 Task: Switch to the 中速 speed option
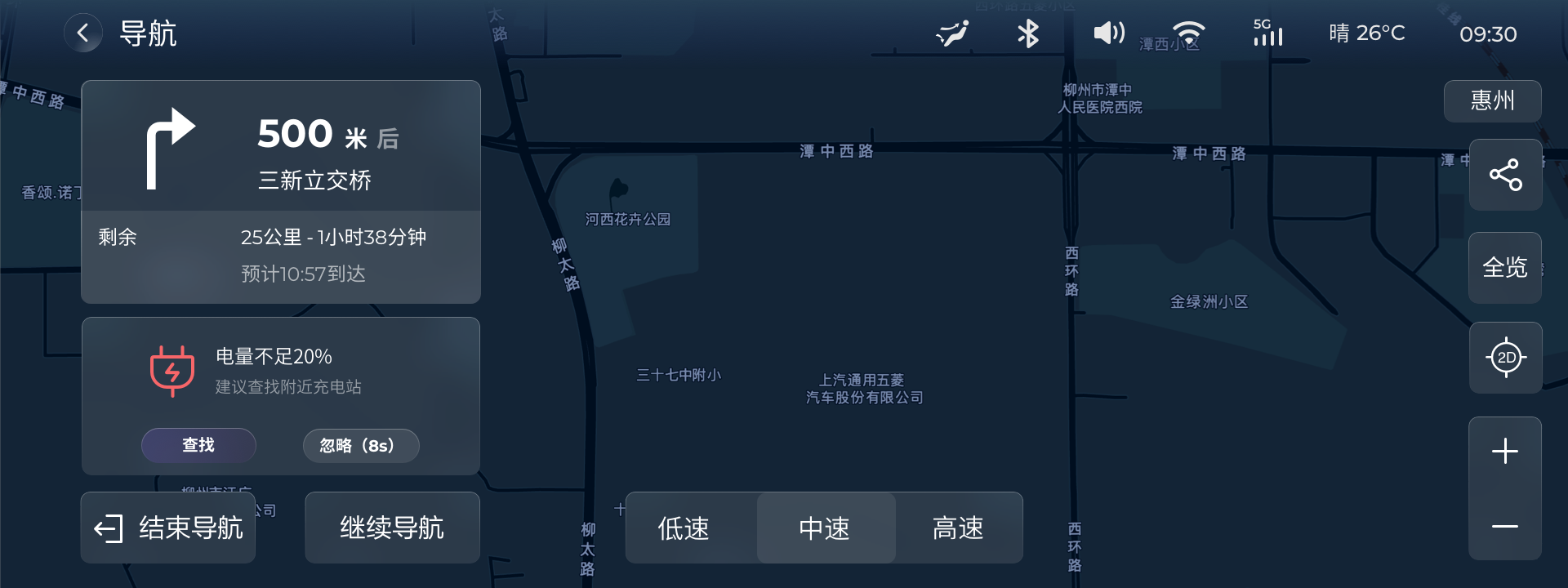(x=825, y=528)
